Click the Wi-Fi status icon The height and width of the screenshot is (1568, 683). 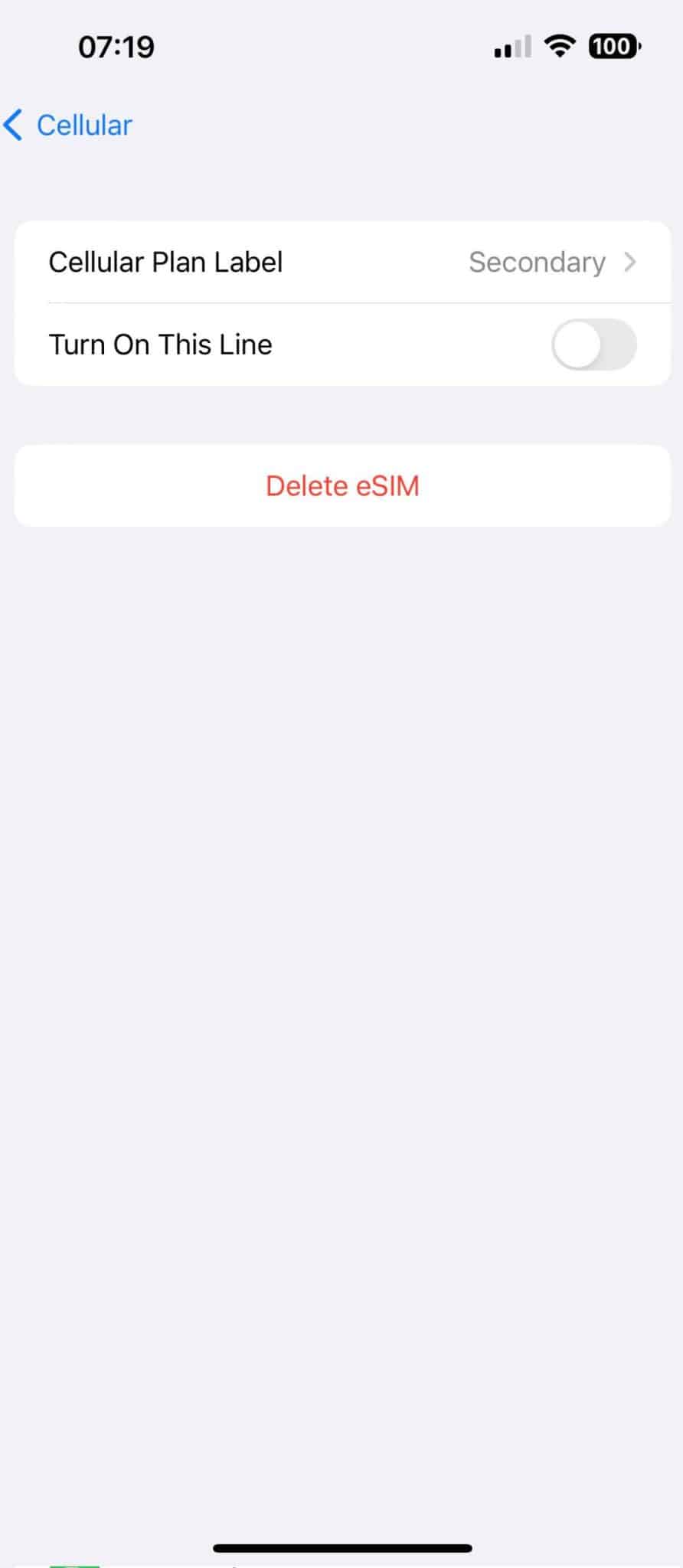(560, 46)
